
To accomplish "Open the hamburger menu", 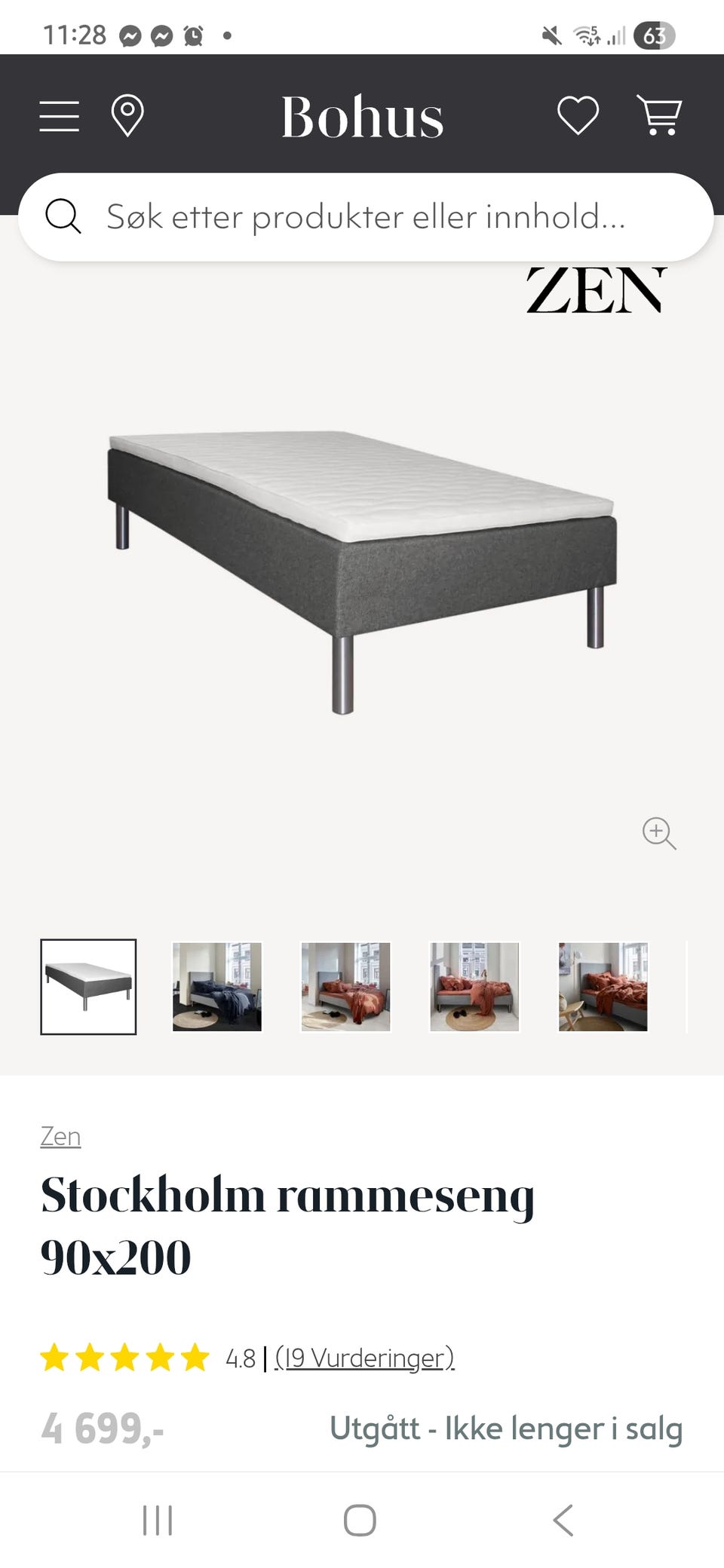I will [59, 116].
